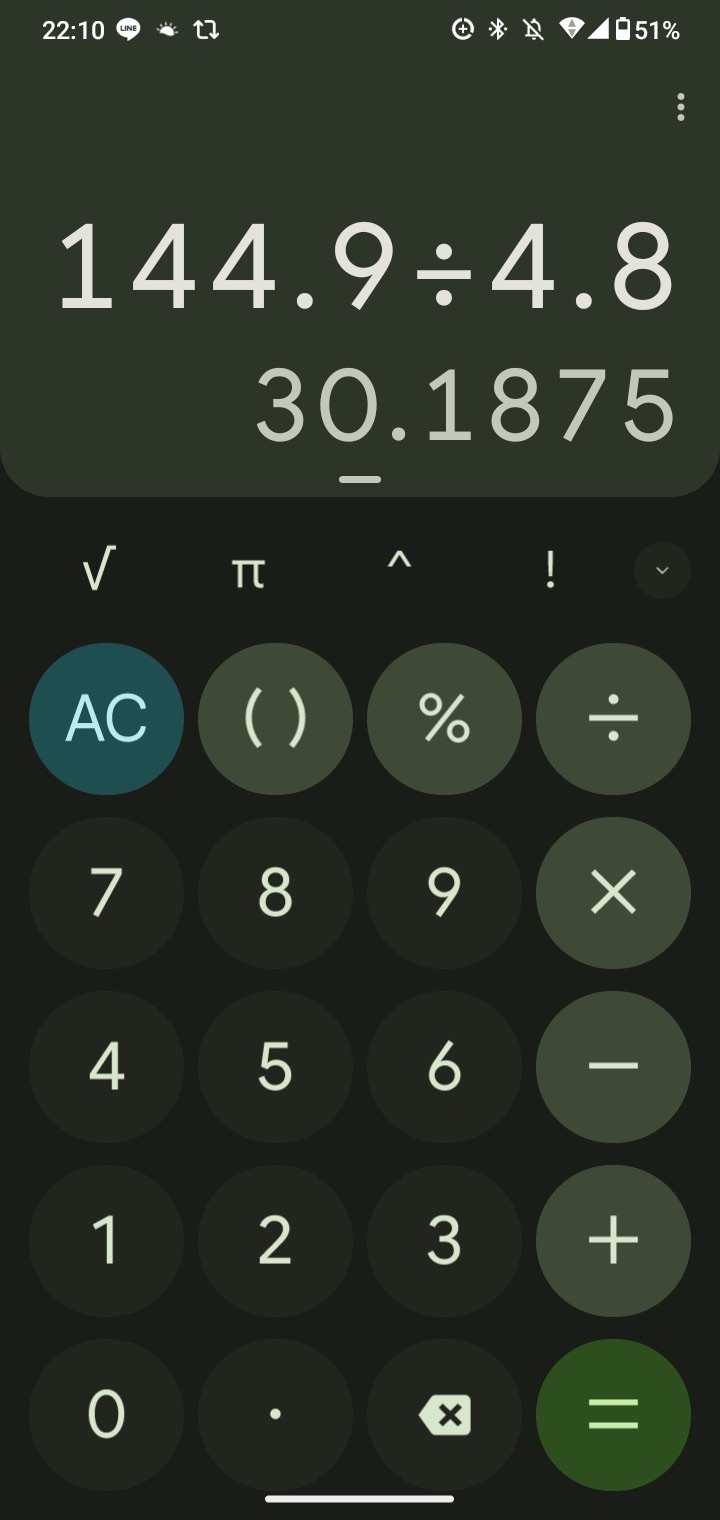Select the division operator

(613, 718)
